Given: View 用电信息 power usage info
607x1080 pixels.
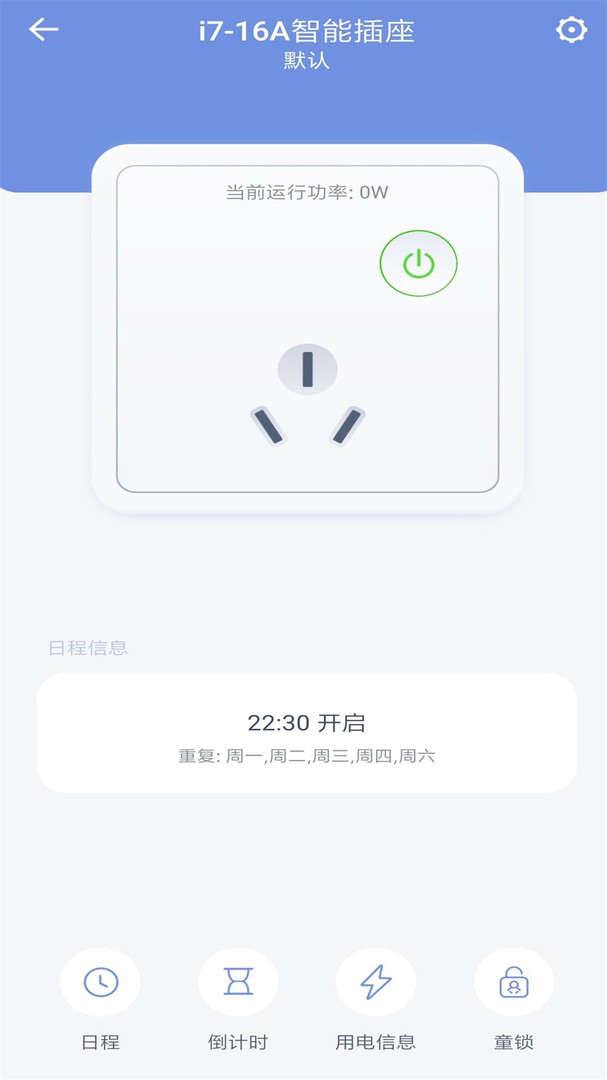Looking at the screenshot, I should click(x=376, y=983).
